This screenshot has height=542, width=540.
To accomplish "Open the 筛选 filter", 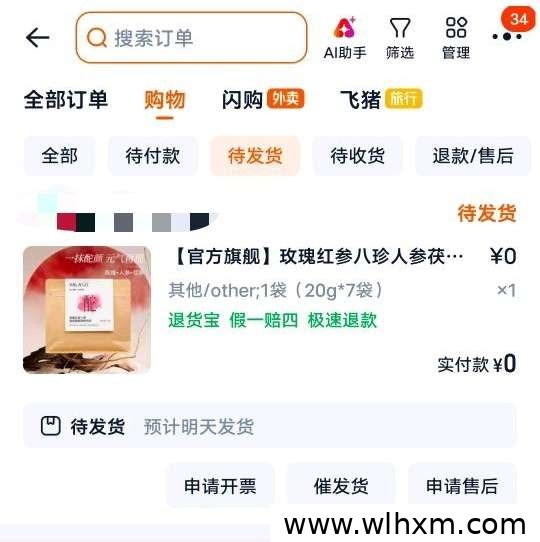I will (400, 38).
